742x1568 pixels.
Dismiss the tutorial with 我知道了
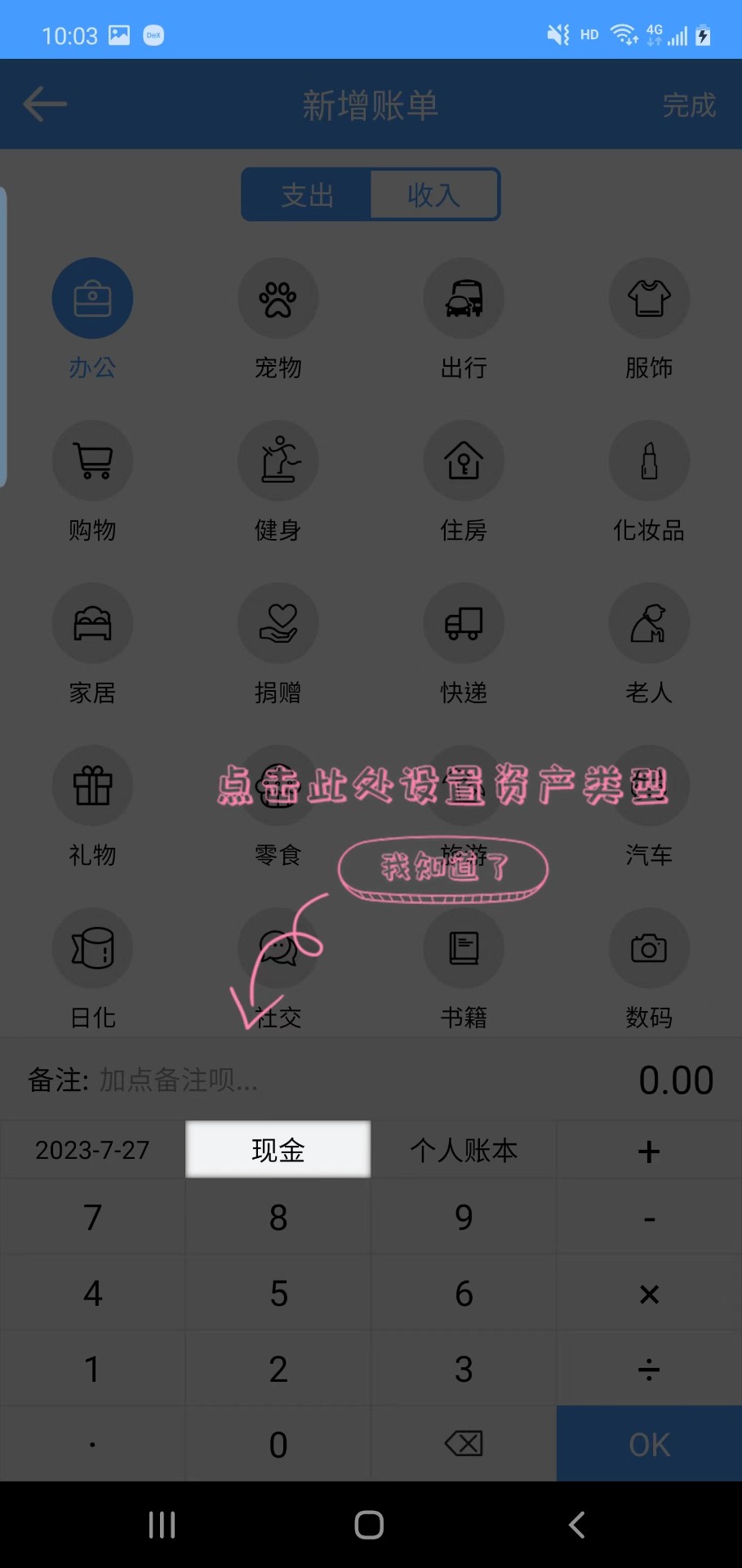coord(443,868)
